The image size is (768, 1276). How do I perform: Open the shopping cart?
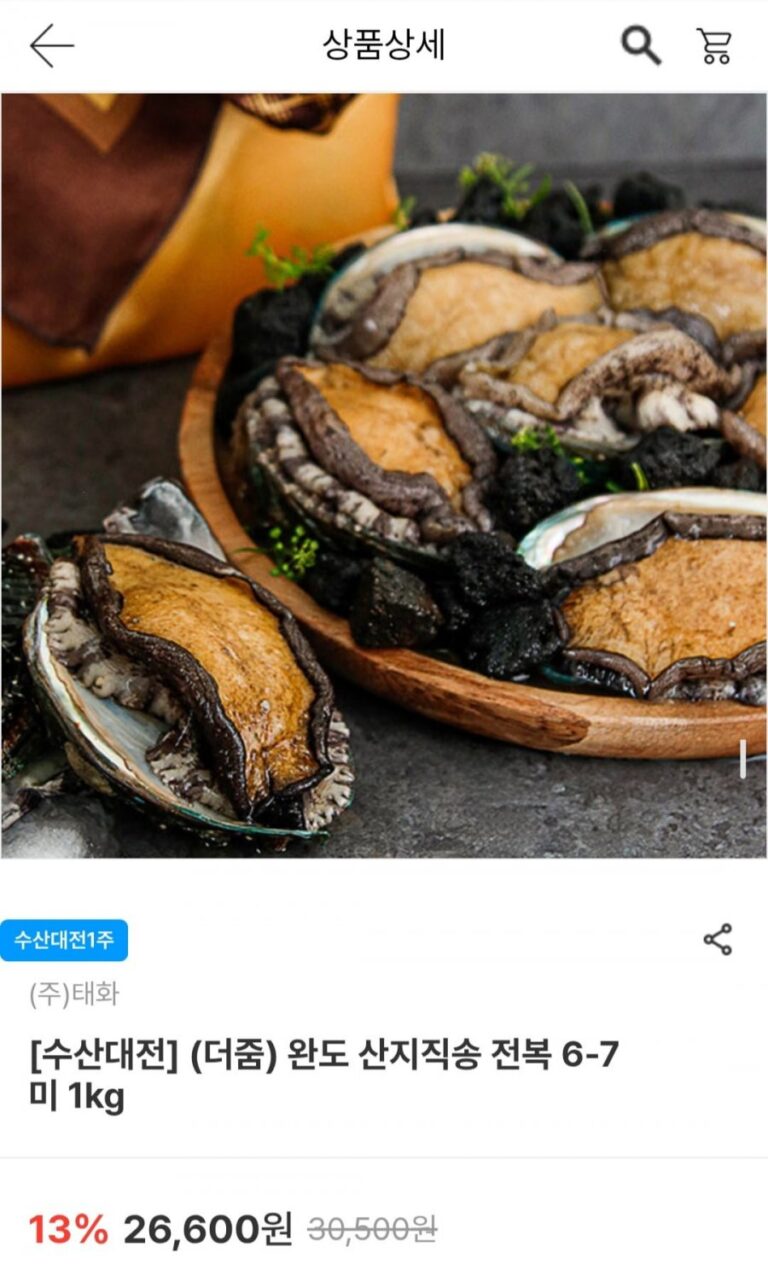[x=714, y=46]
